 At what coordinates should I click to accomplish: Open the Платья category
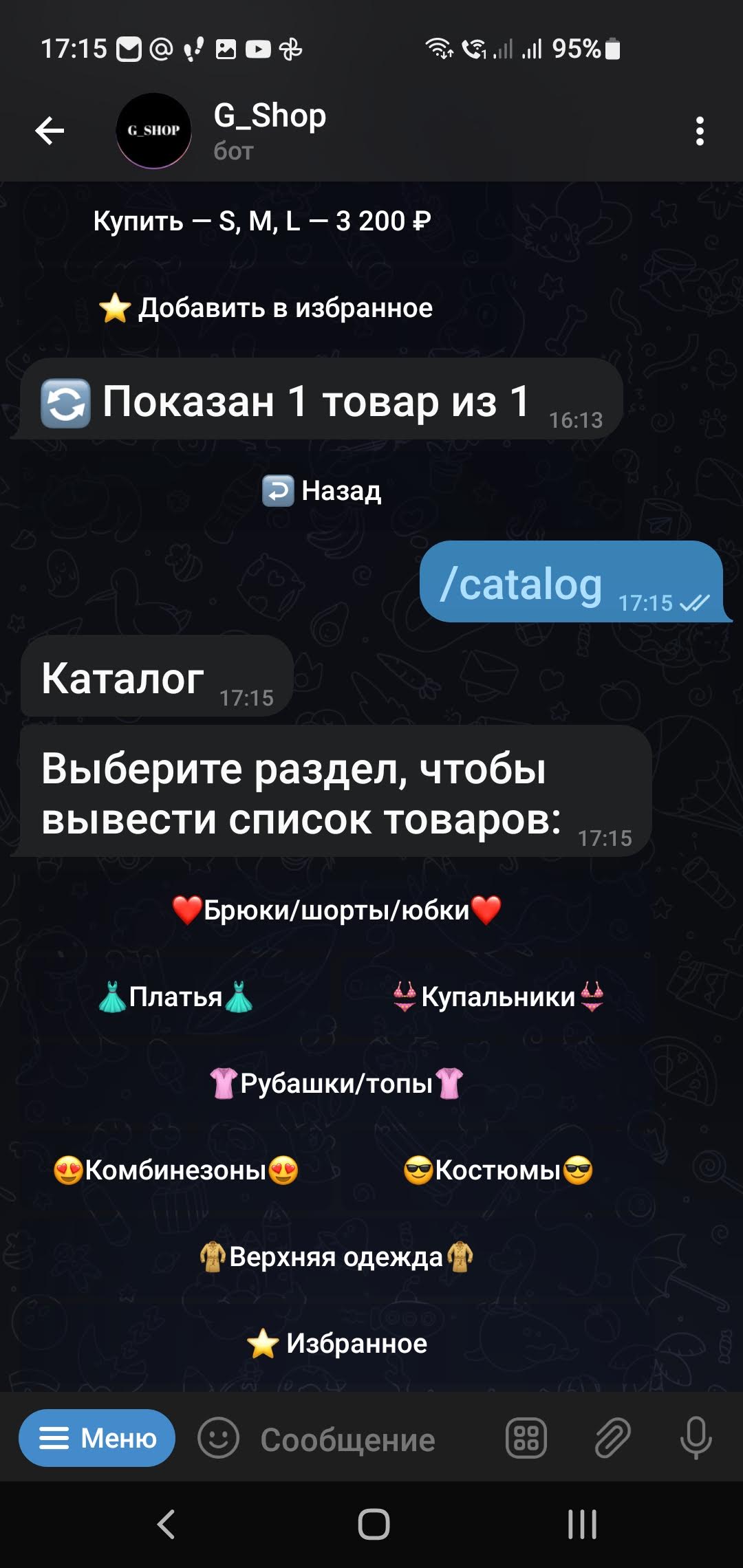[176, 997]
